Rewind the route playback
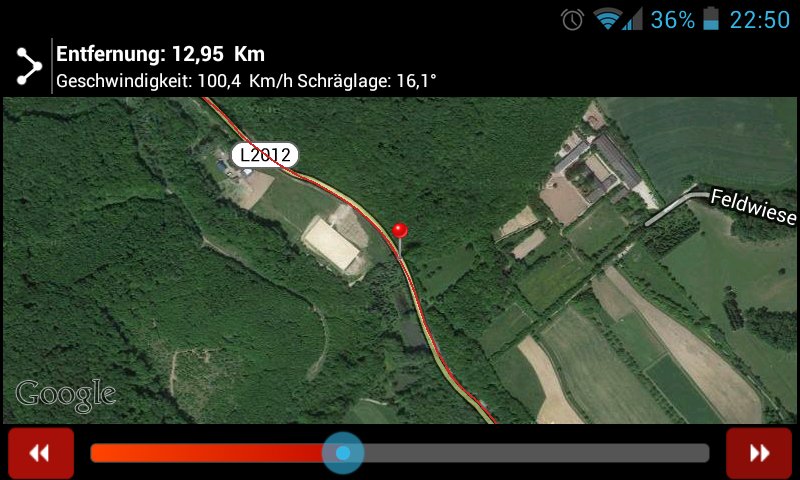This screenshot has height=480, width=800. (40, 453)
